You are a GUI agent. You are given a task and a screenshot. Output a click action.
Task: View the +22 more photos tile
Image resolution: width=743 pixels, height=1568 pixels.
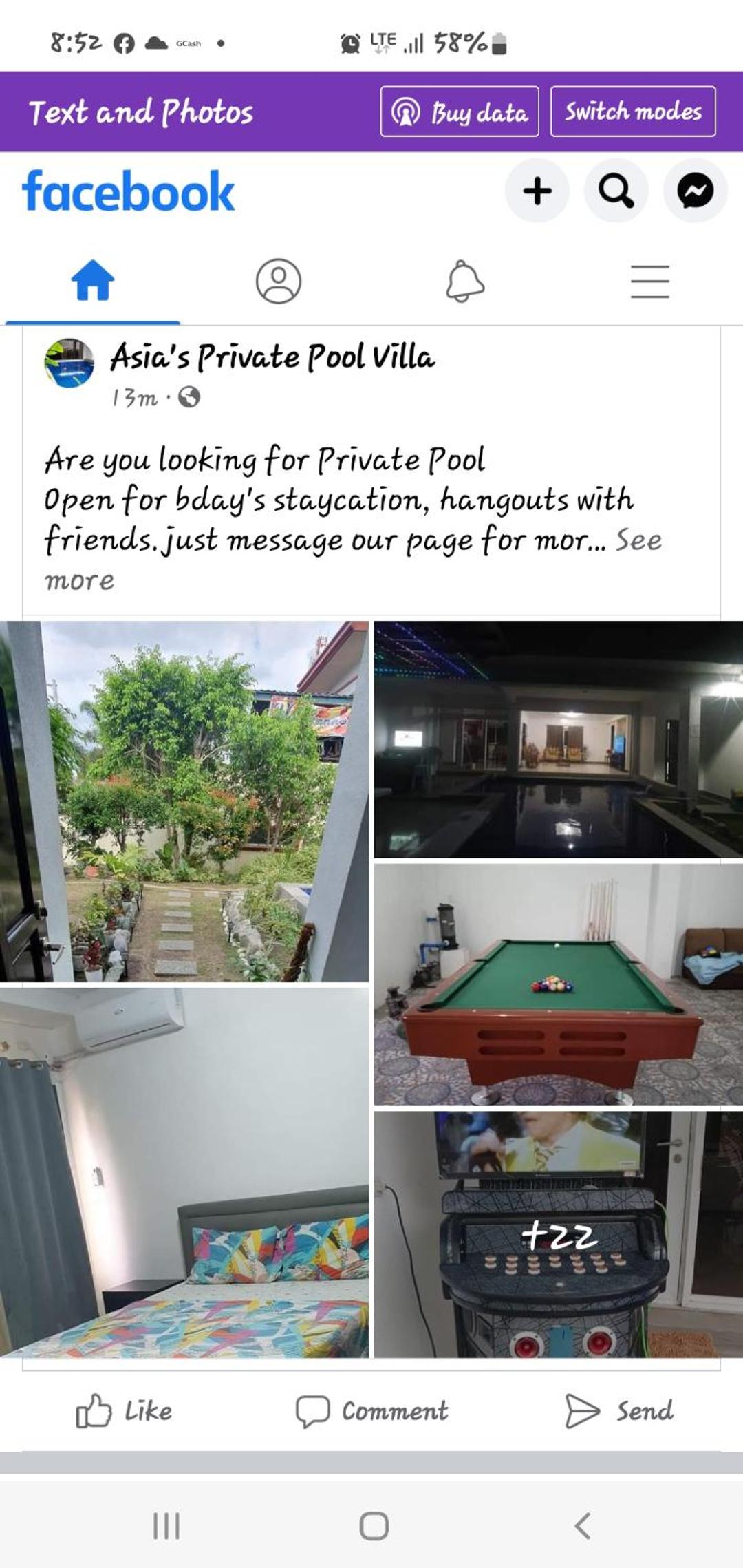click(559, 1235)
